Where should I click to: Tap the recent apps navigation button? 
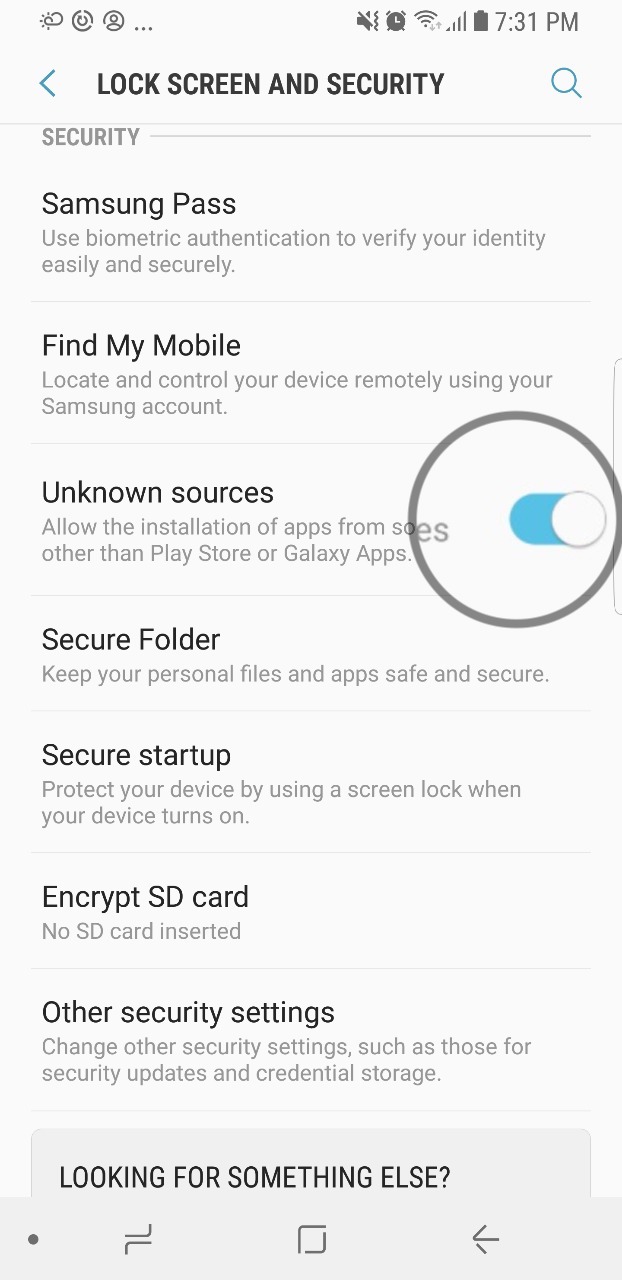click(138, 1240)
